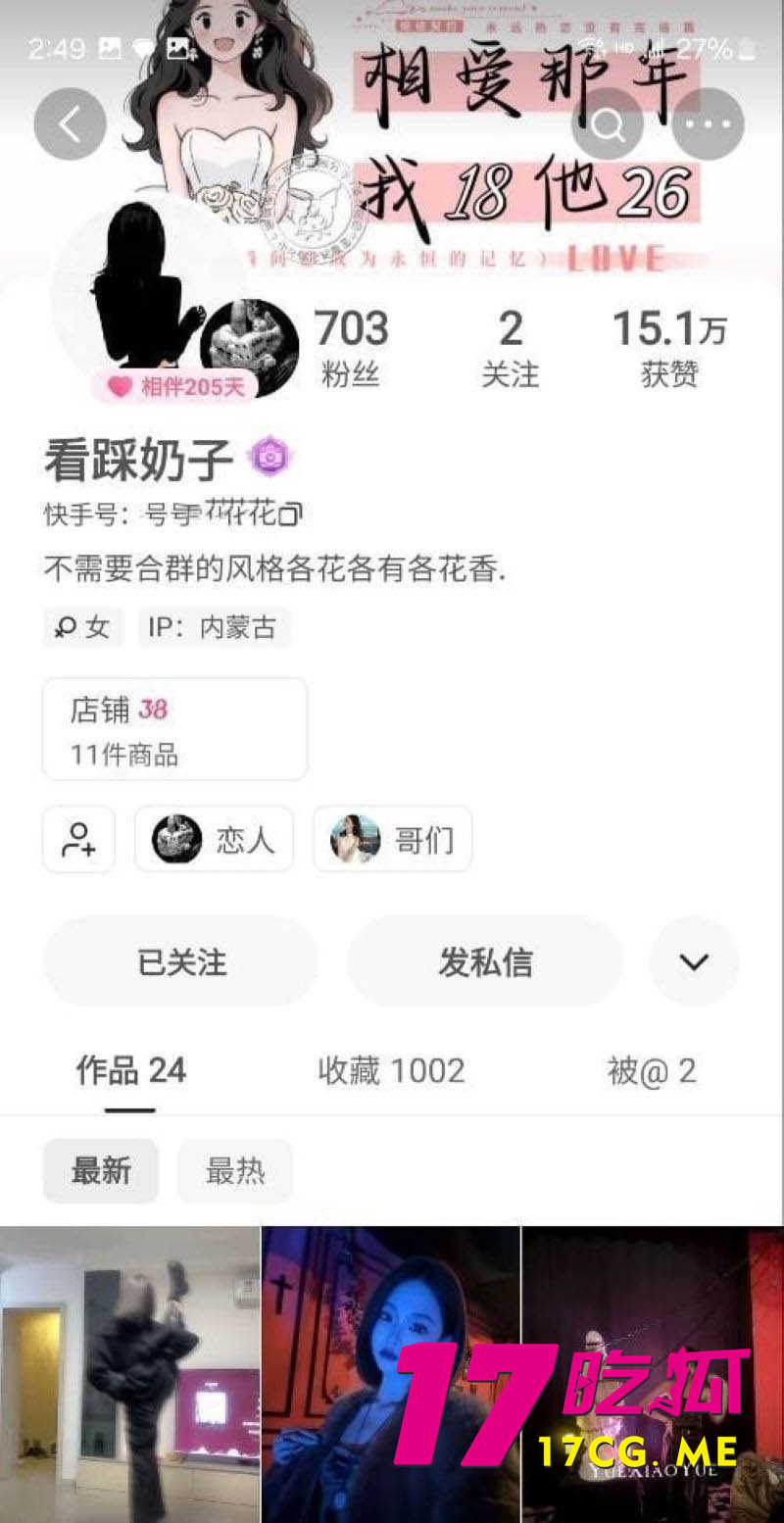Switch filter to 最热
Screen dimensions: 784x1523
tap(234, 1170)
